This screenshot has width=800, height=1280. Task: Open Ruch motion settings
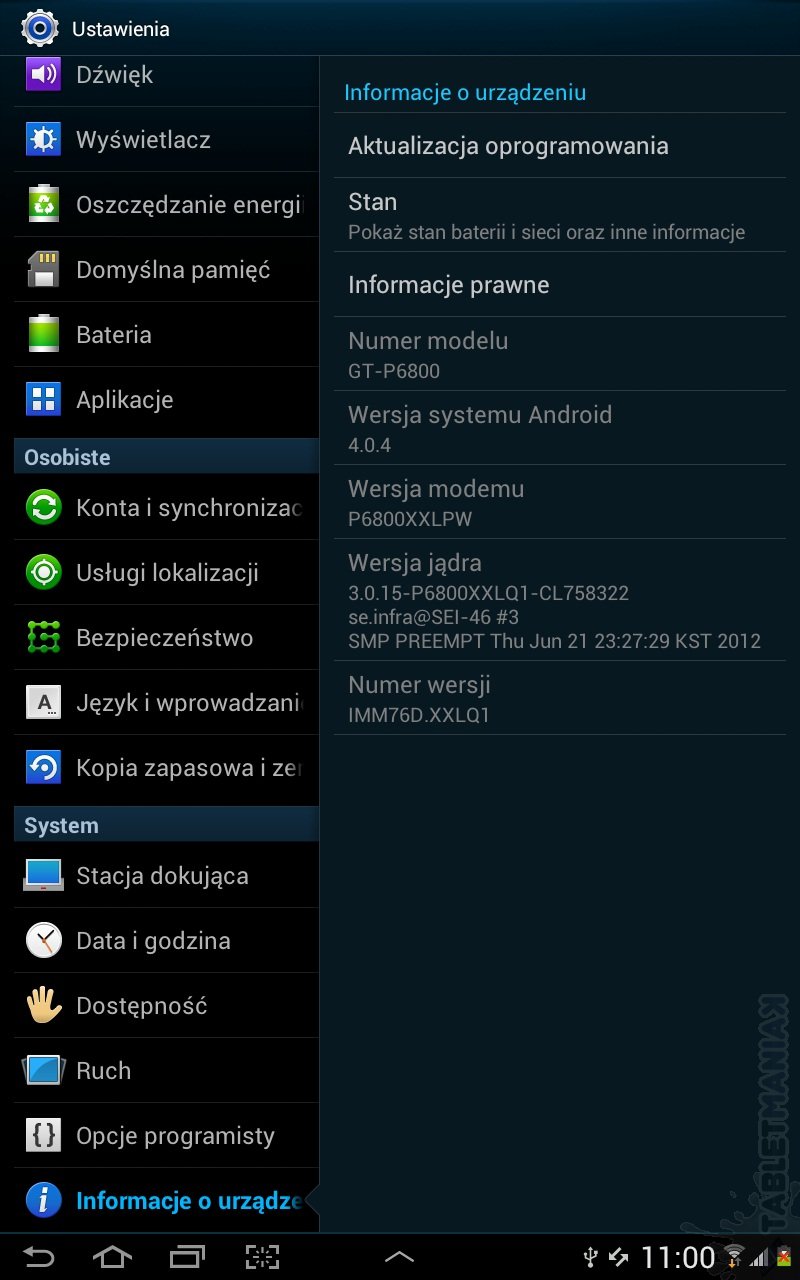[x=165, y=1071]
